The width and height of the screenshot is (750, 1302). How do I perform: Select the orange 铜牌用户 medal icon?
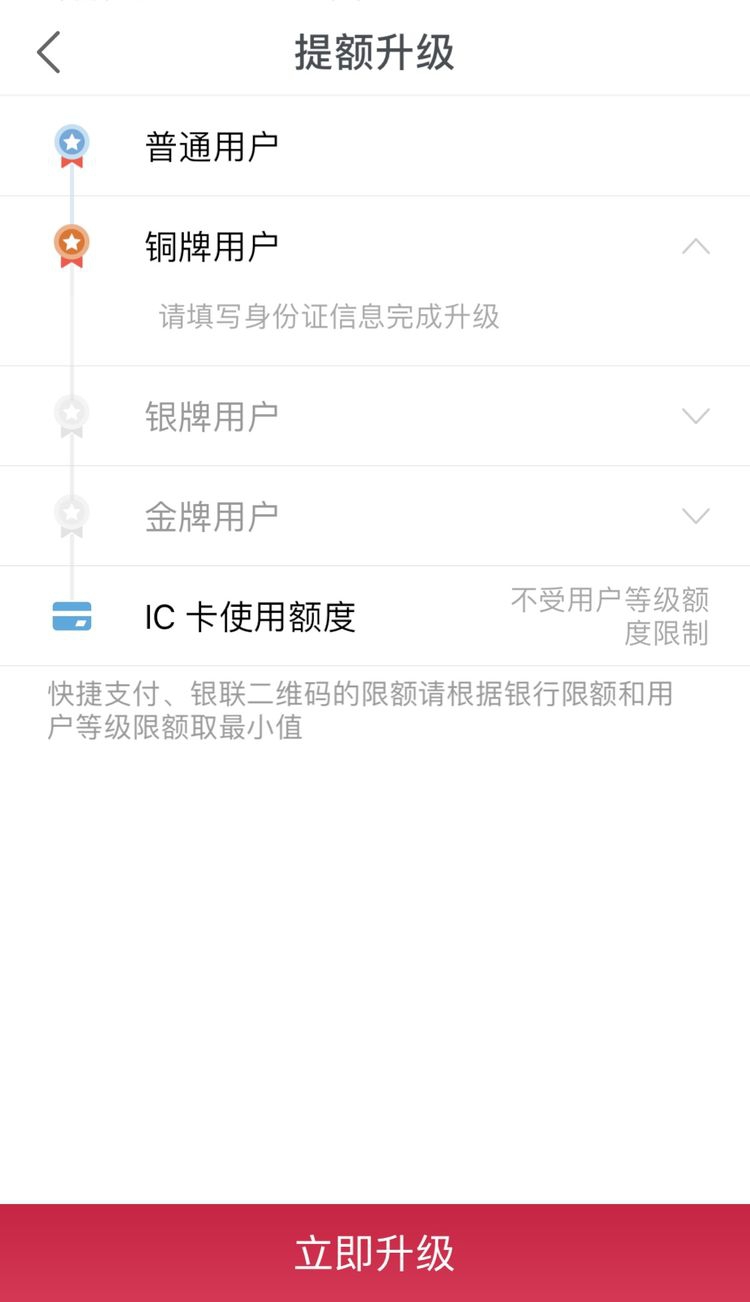point(70,243)
